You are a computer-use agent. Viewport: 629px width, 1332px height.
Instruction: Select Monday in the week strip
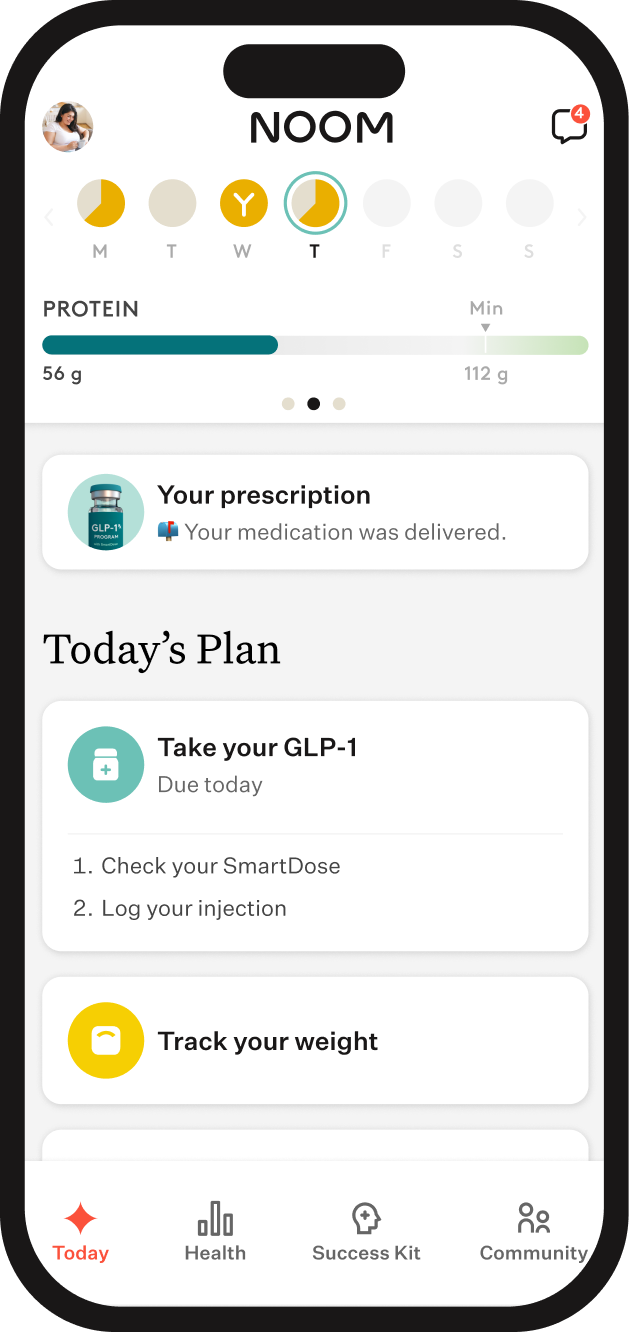[100, 205]
